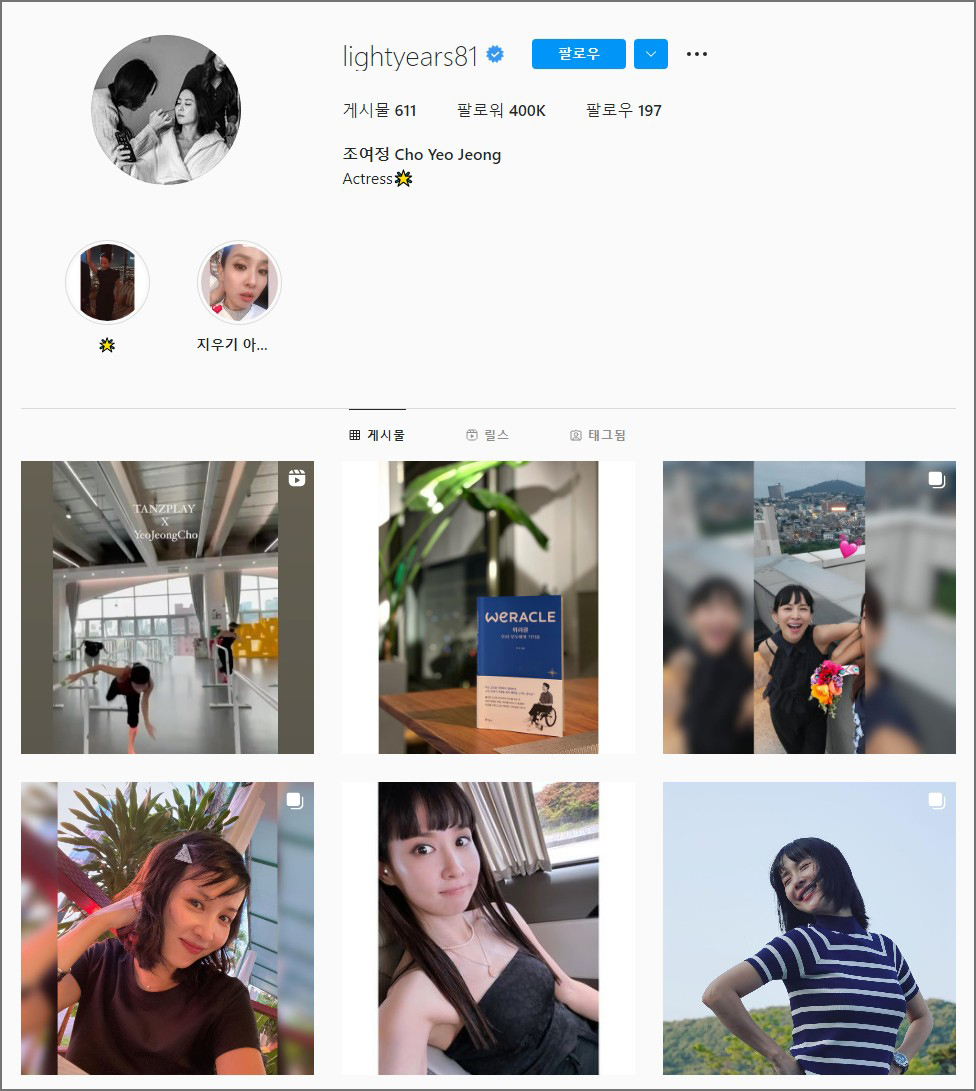
Task: Open the black t-shirt selfie post
Action: click(x=167, y=928)
